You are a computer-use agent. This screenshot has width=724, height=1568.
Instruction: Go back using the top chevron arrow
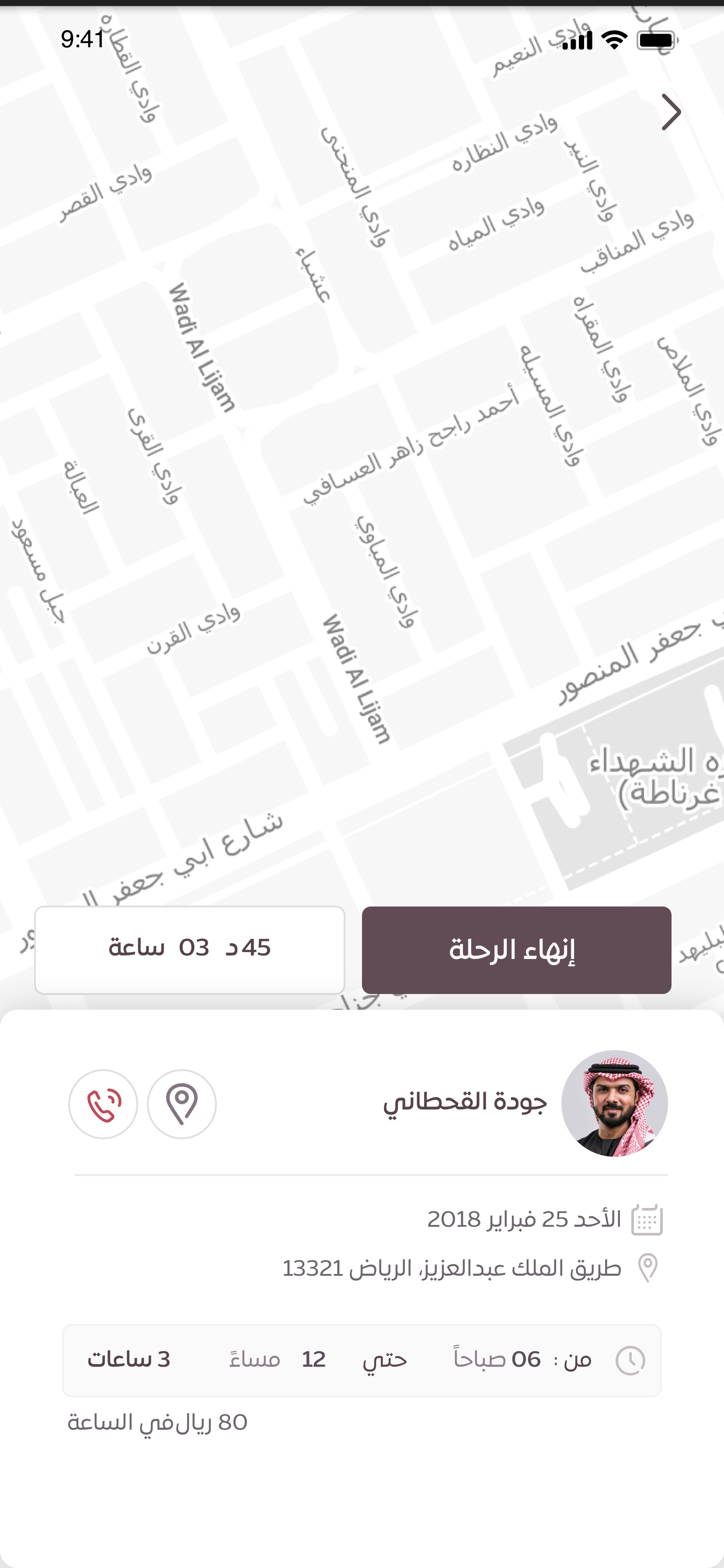coord(671,112)
